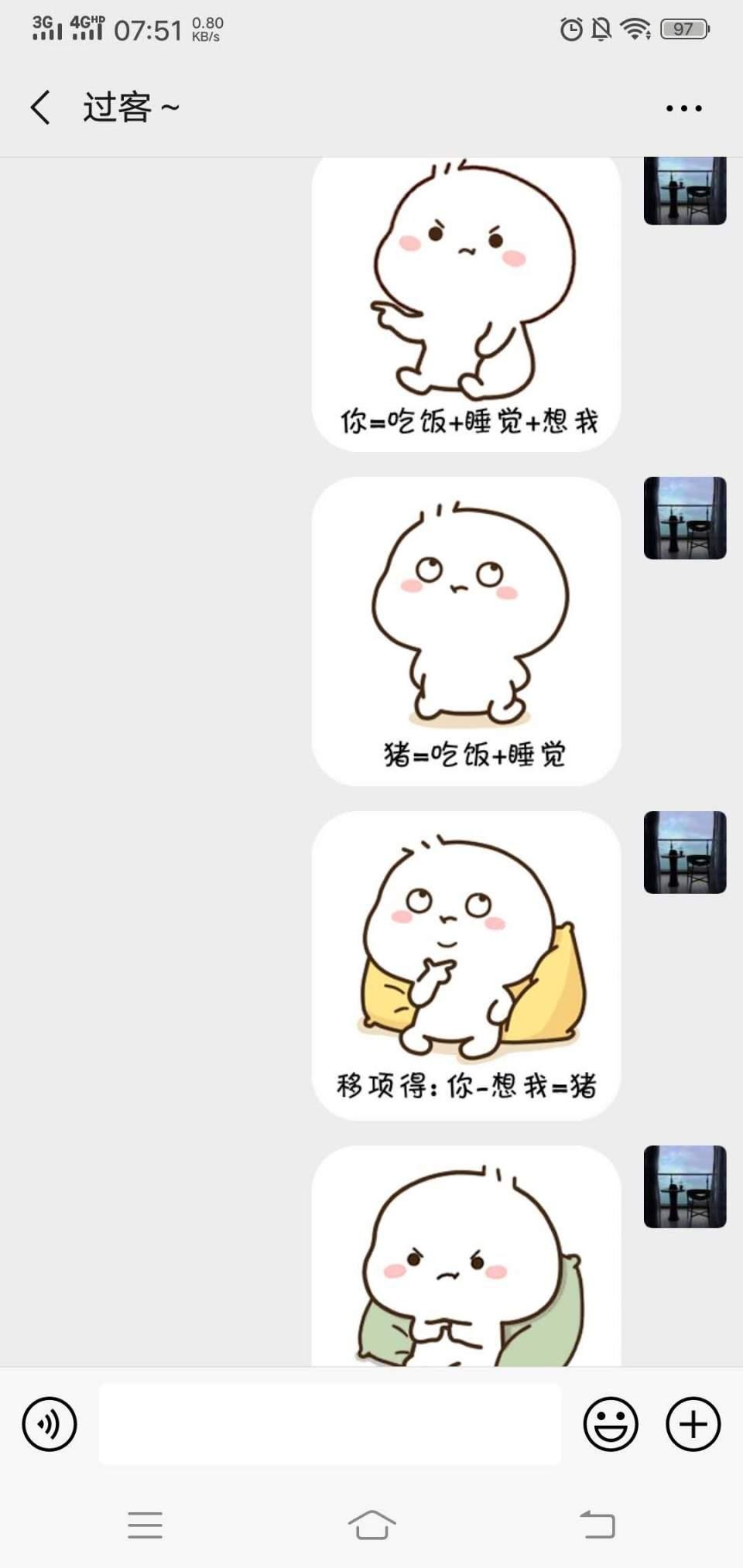Go to the system home screen

tap(371, 1525)
